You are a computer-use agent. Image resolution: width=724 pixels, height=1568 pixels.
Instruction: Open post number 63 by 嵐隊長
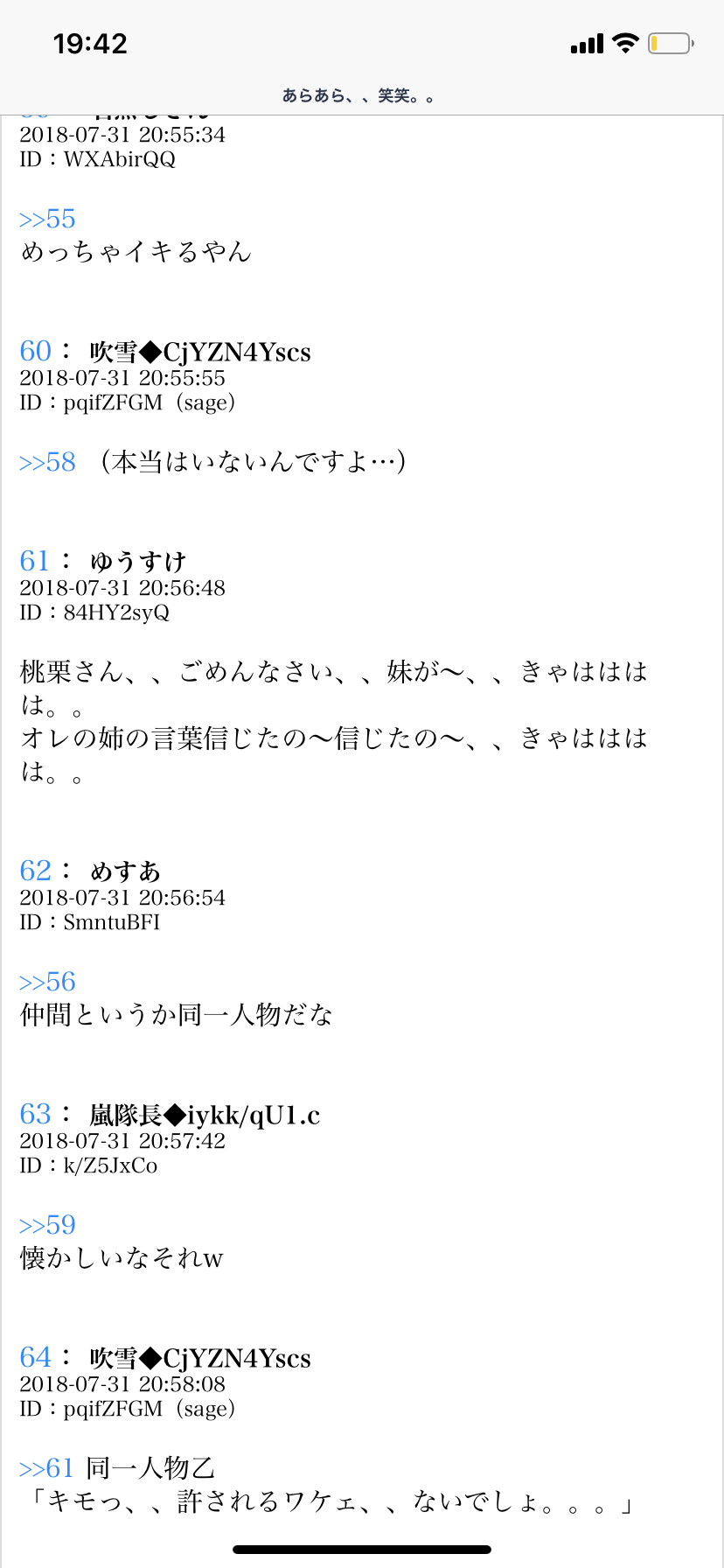[x=36, y=1114]
